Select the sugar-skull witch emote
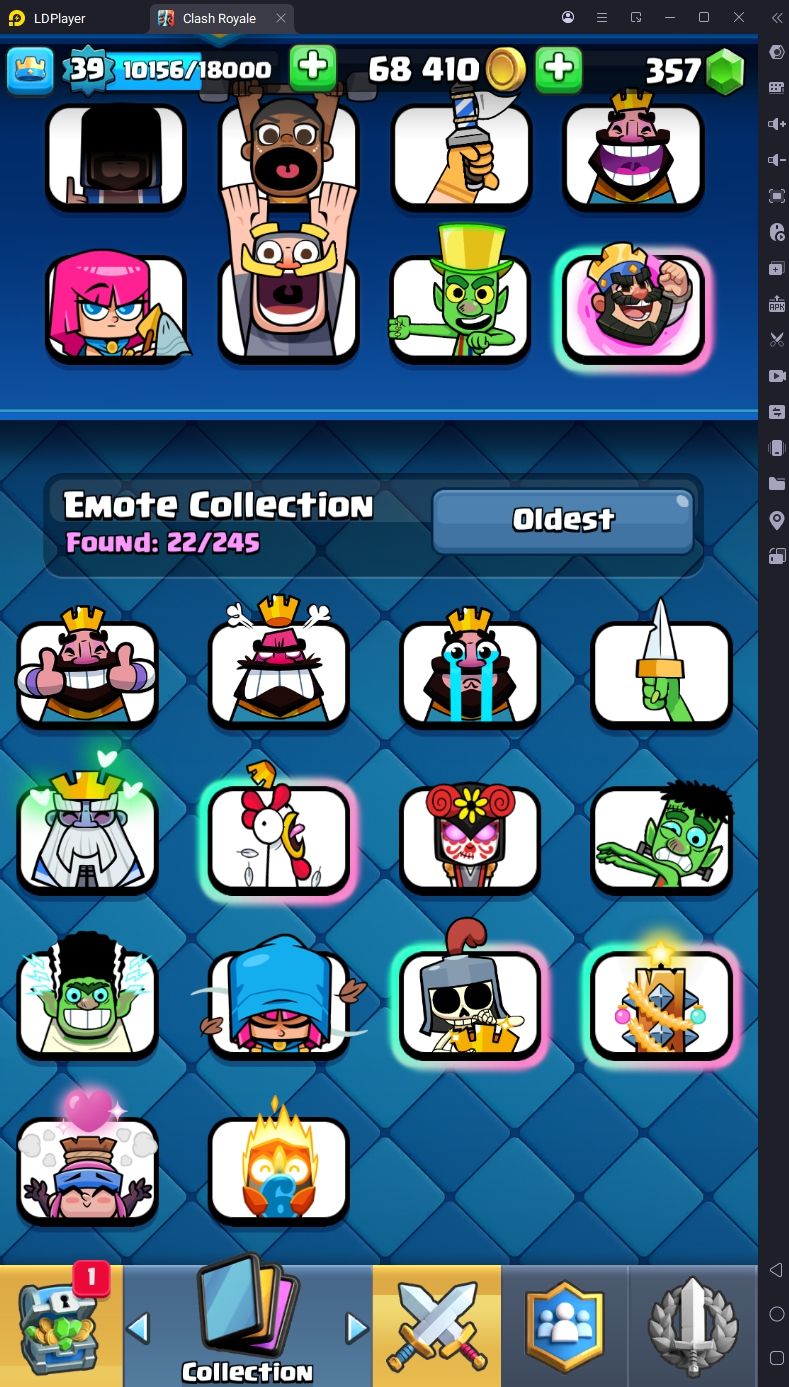Screen dimensions: 789x1387 point(470,838)
